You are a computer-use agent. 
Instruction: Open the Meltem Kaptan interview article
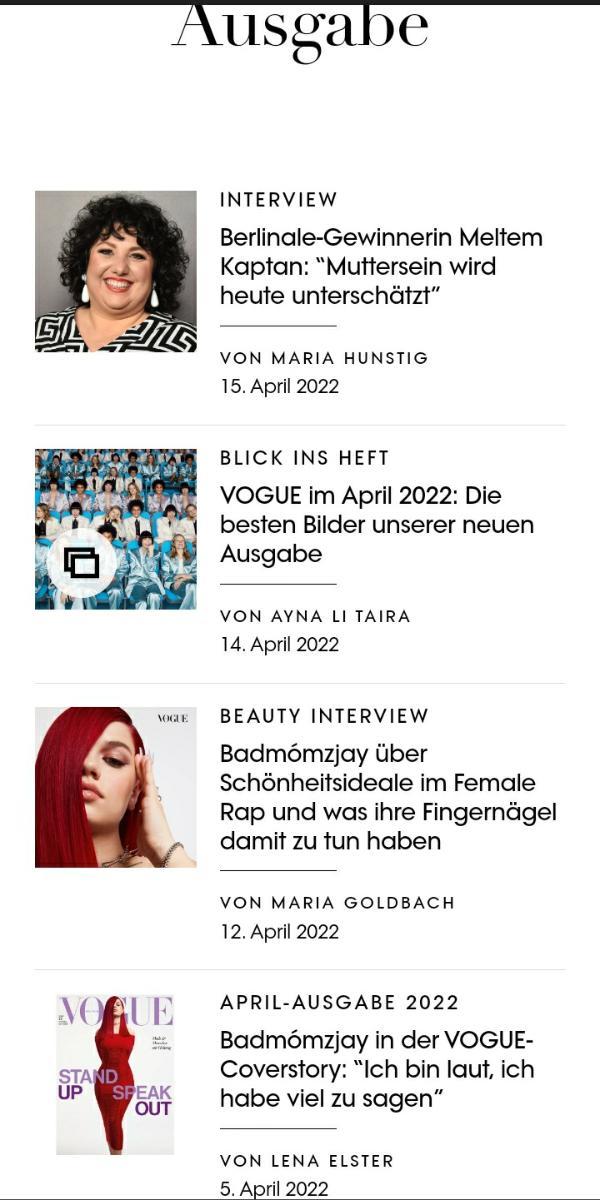pyautogui.click(x=381, y=267)
